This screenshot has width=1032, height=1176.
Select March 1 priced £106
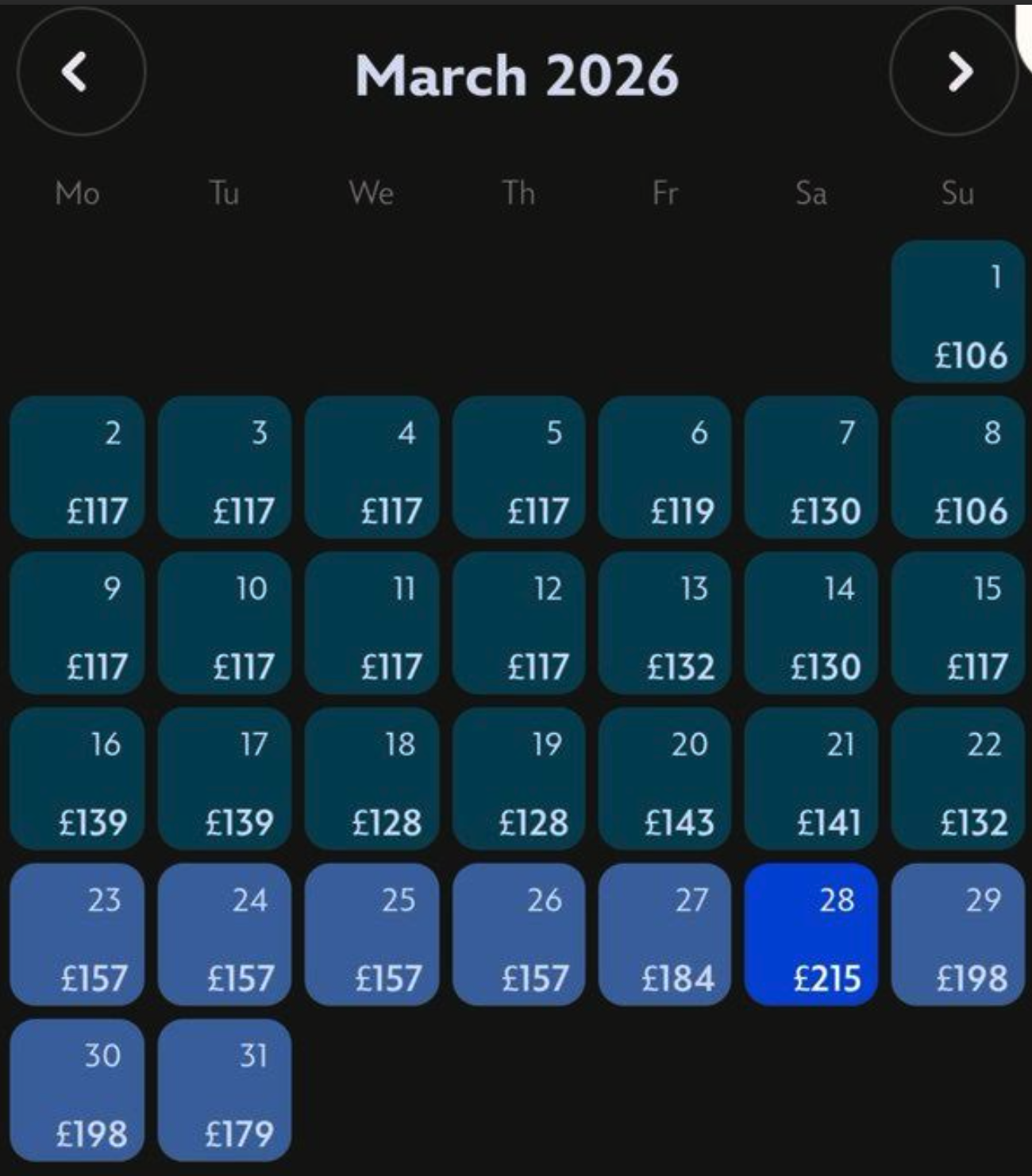pyautogui.click(x=957, y=312)
